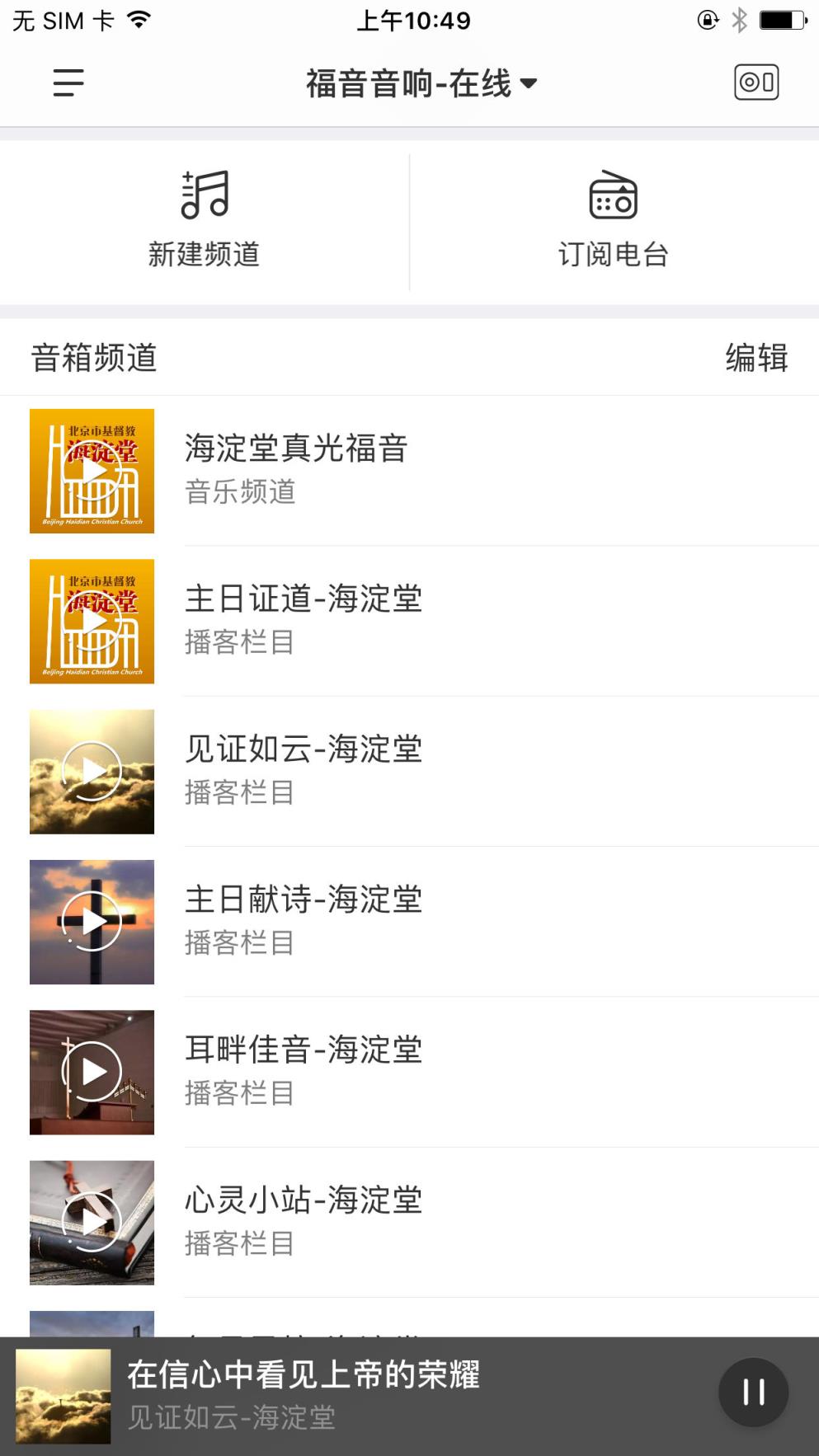Tap the 订阅电台 radio icon
The image size is (819, 1456).
pos(612,196)
